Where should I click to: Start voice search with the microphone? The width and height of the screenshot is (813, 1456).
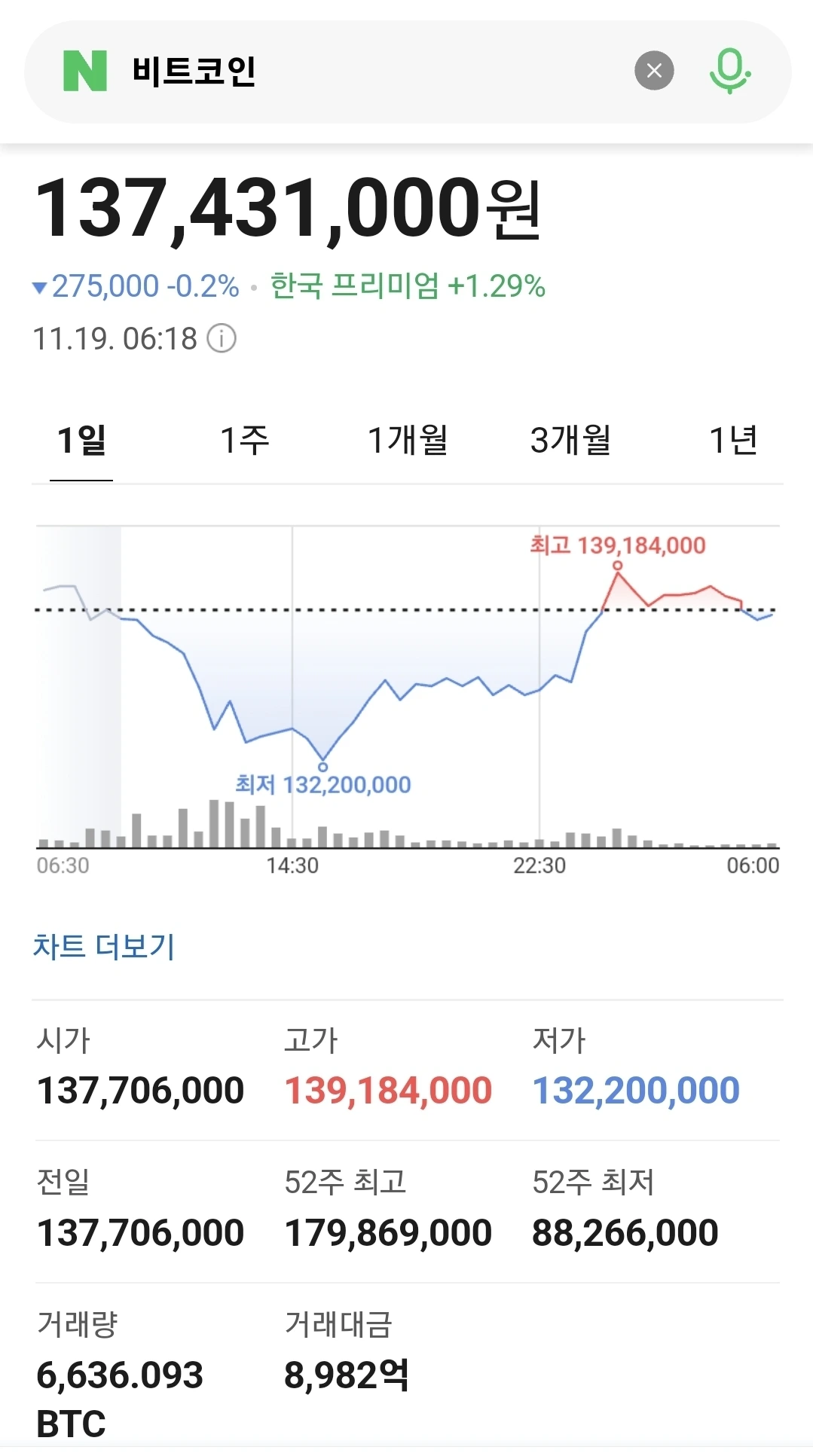[x=729, y=71]
